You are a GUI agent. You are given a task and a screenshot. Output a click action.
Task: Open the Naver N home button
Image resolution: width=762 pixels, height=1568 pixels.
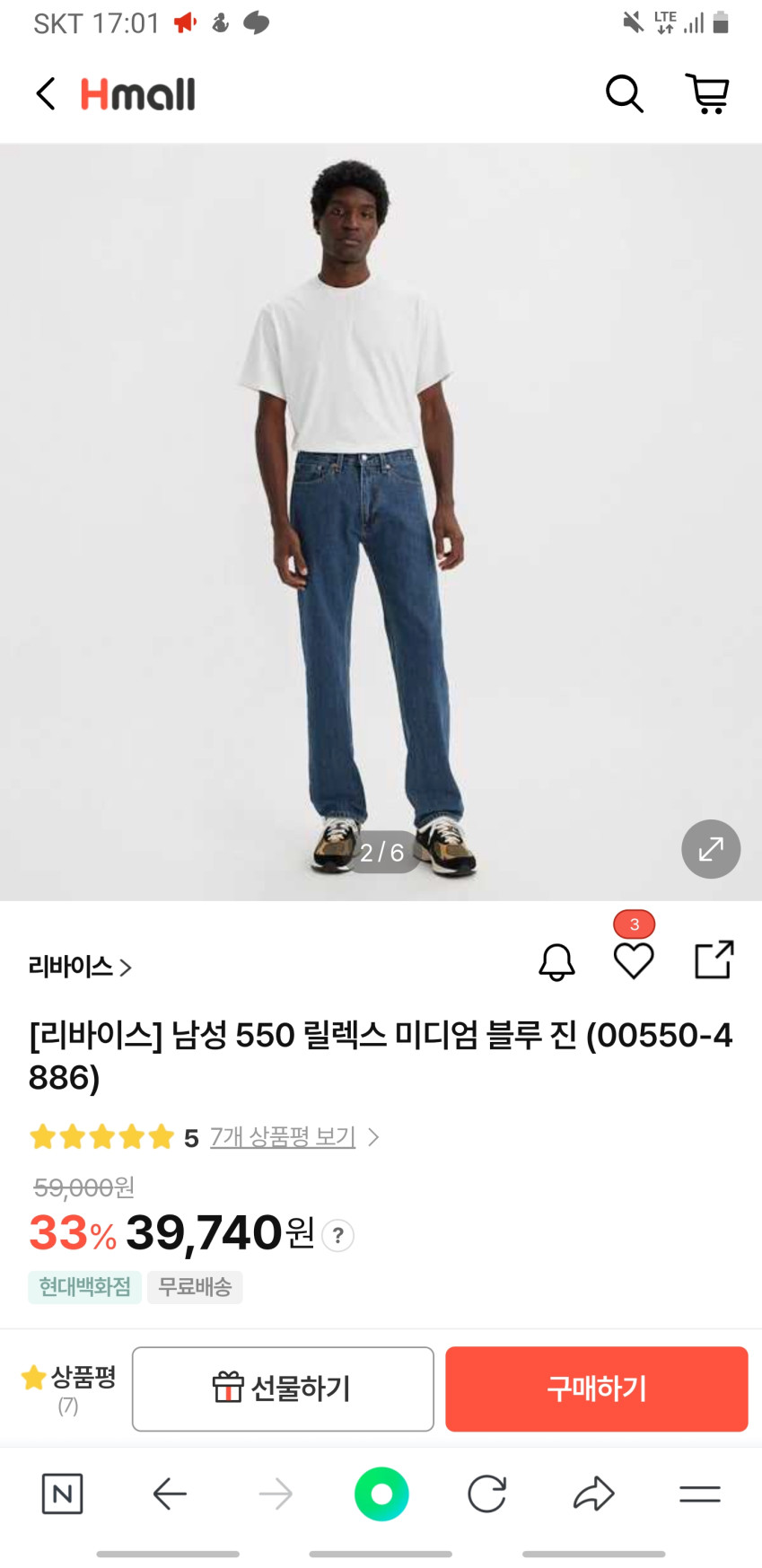pos(63,1494)
